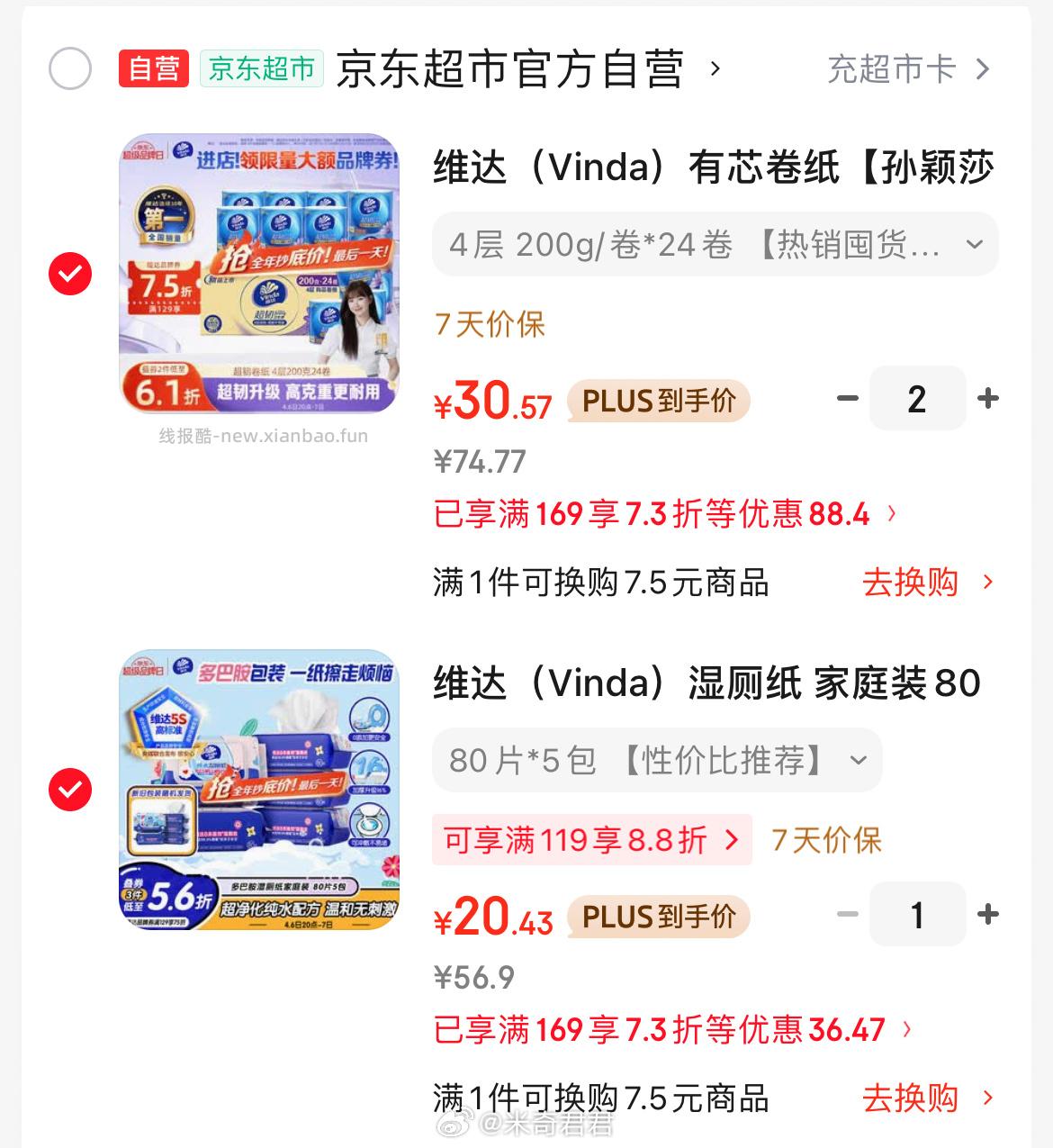Select the store-level selection circle
The image size is (1053, 1148).
point(70,67)
